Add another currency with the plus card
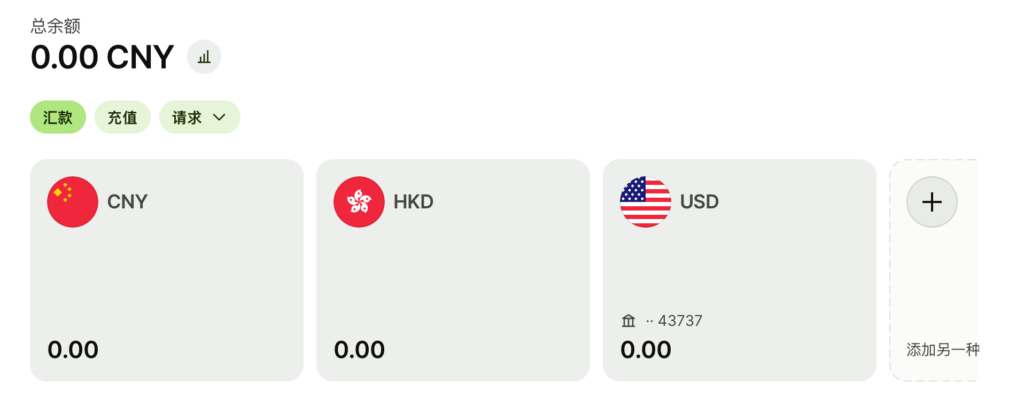This screenshot has width=1024, height=405. (932, 202)
